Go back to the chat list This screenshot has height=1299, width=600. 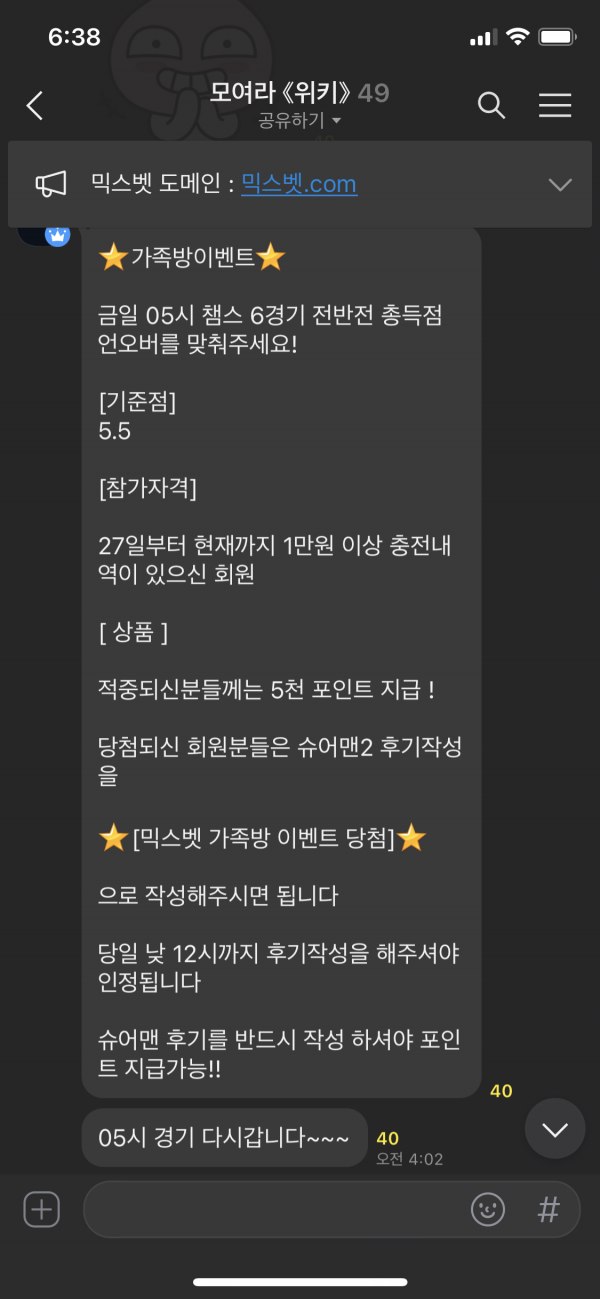tap(35, 105)
